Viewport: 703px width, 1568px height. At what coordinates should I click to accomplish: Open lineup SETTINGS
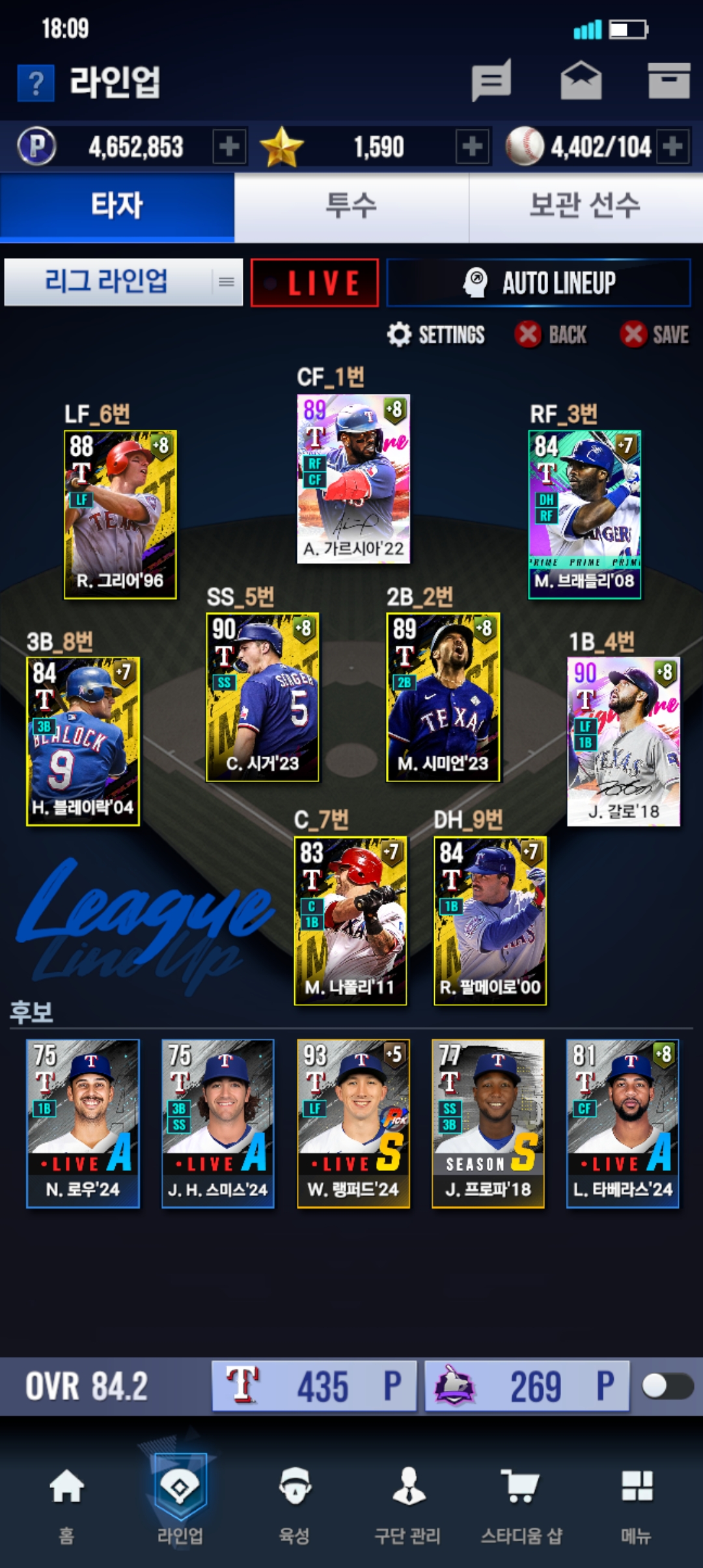(436, 335)
